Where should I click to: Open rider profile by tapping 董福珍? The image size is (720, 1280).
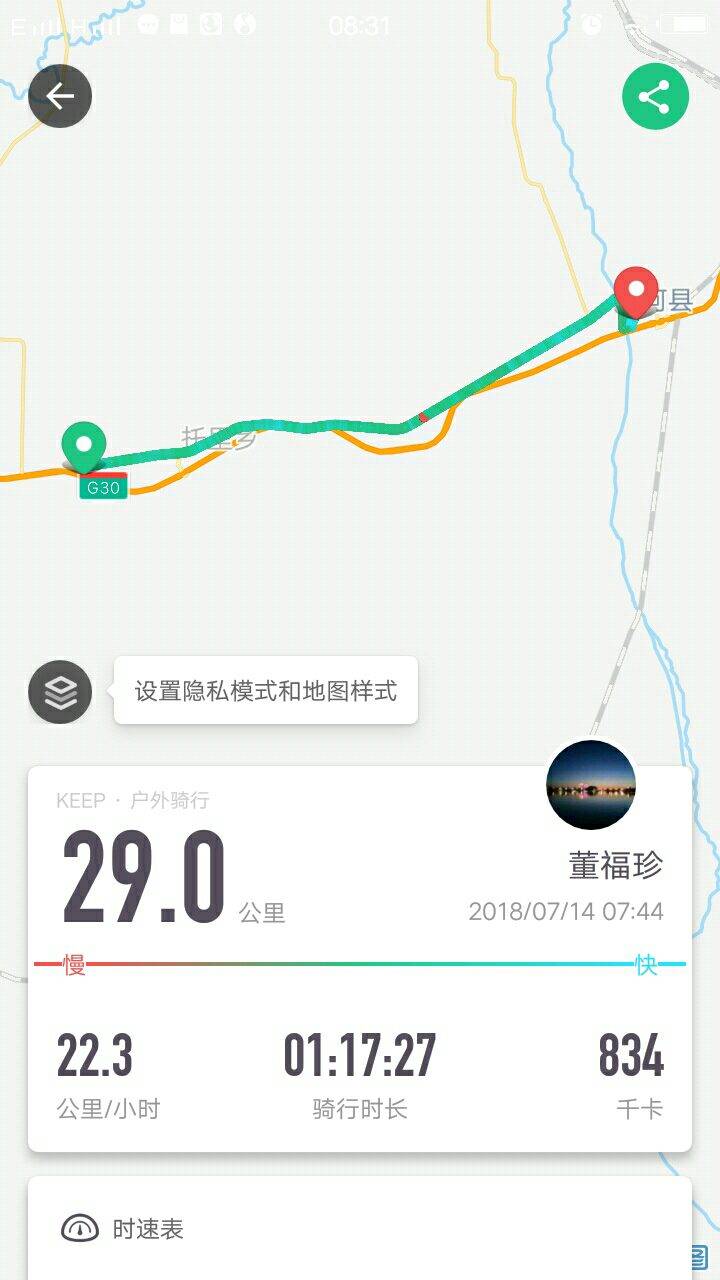(613, 868)
